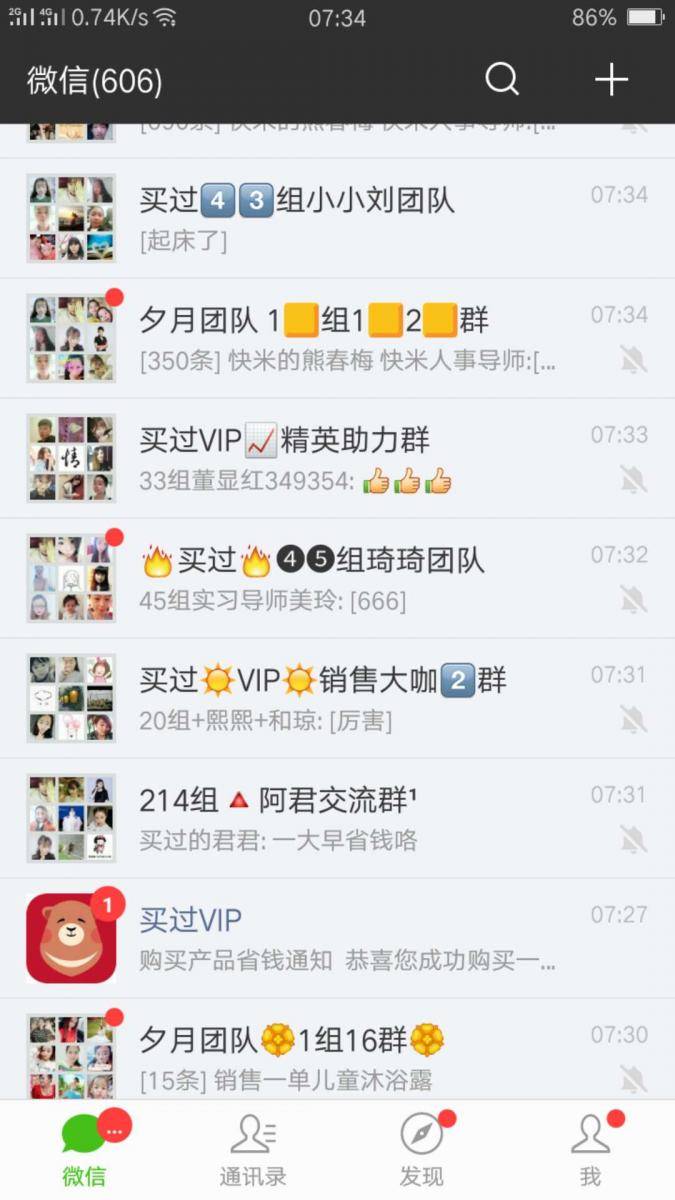The image size is (675, 1200).
Task: Switch to the 通讯录 tab
Action: (253, 1150)
